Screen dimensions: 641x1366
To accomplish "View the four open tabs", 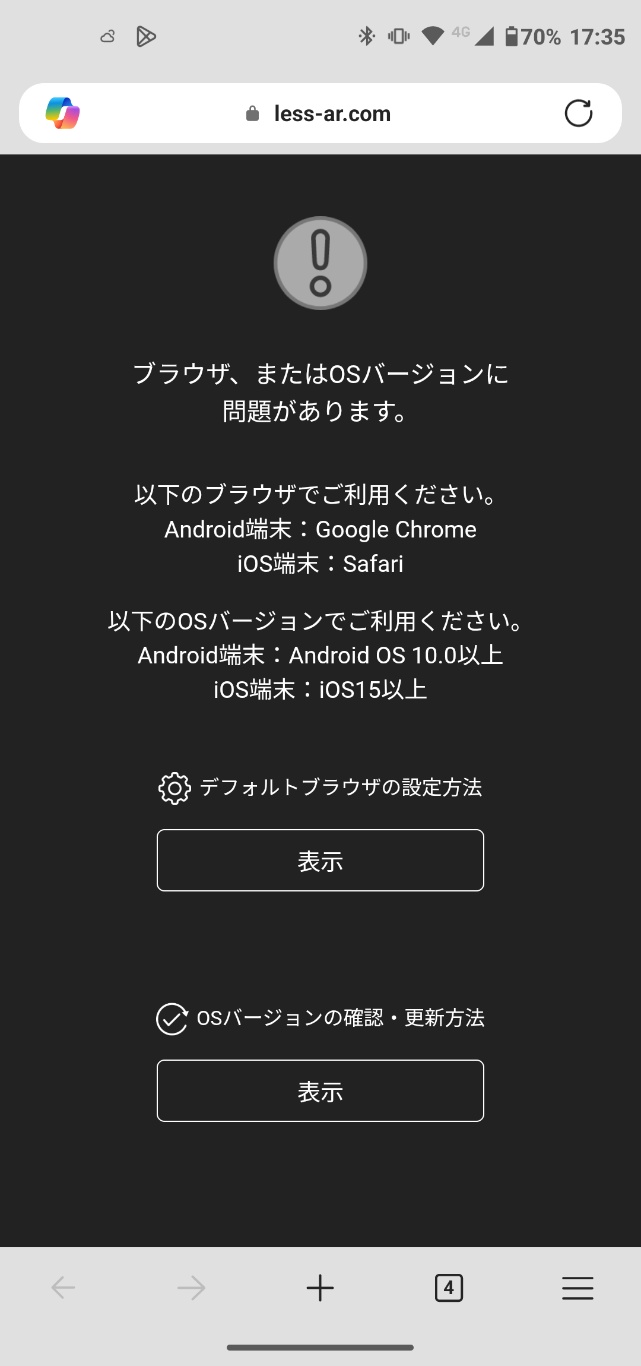I will (x=449, y=1288).
